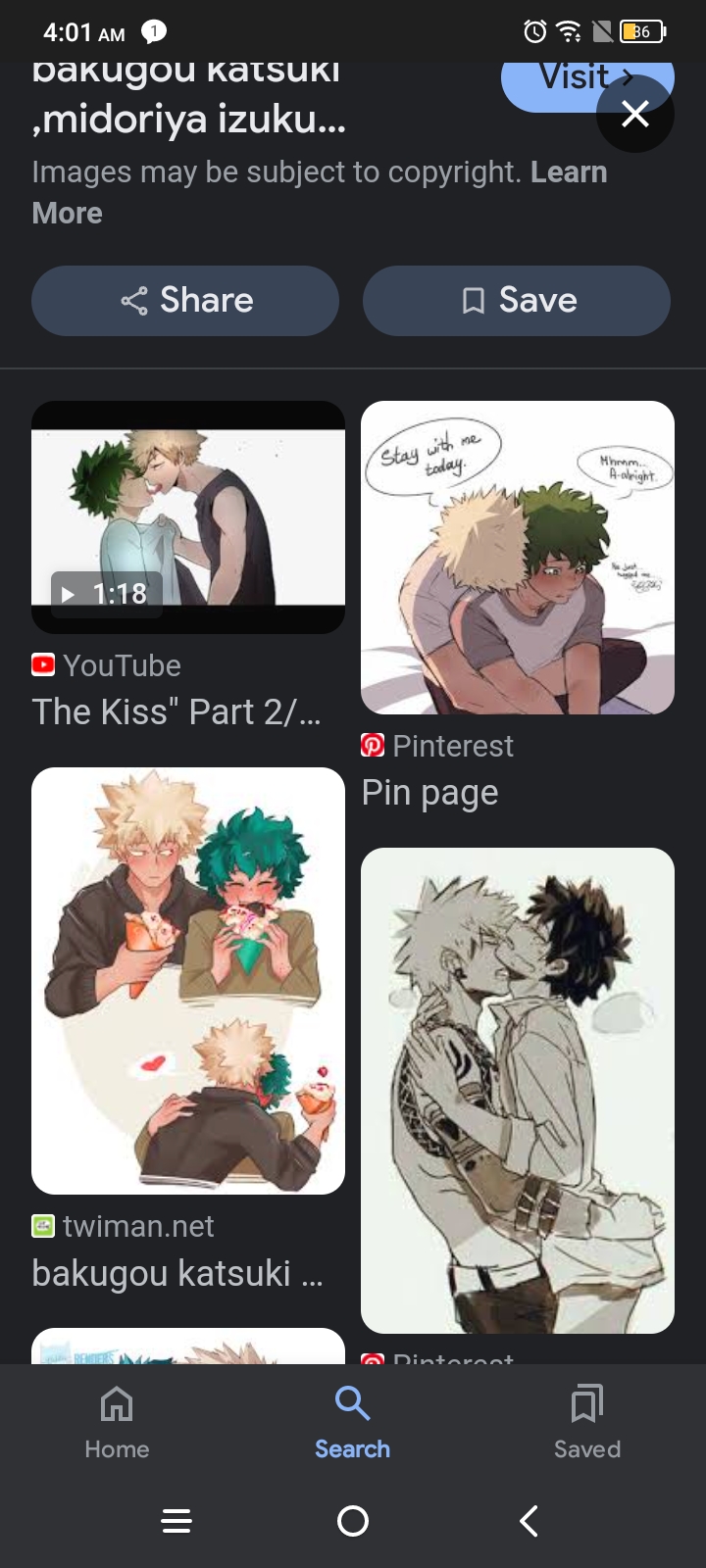Select the Search tab

[352, 1421]
